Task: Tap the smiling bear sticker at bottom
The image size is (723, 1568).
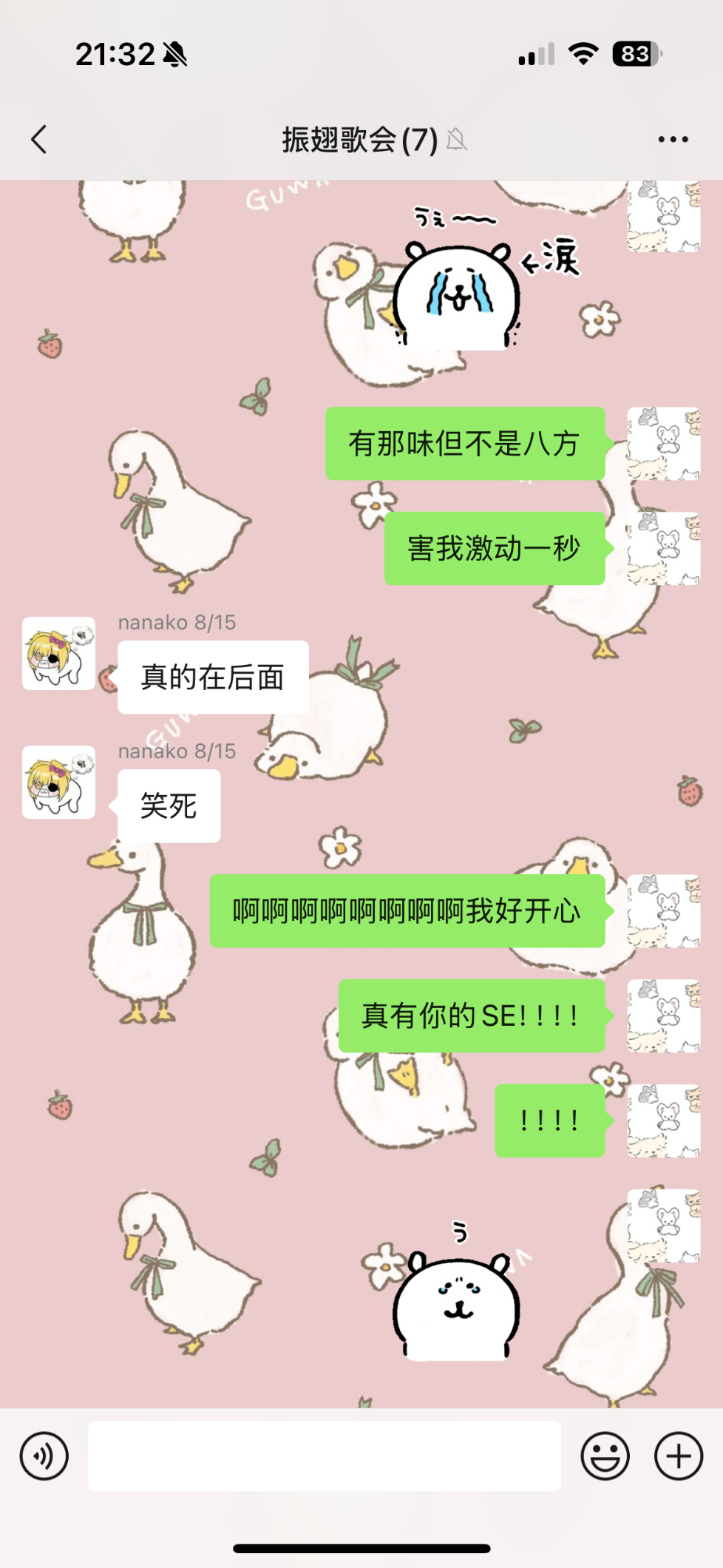Action: click(457, 1291)
